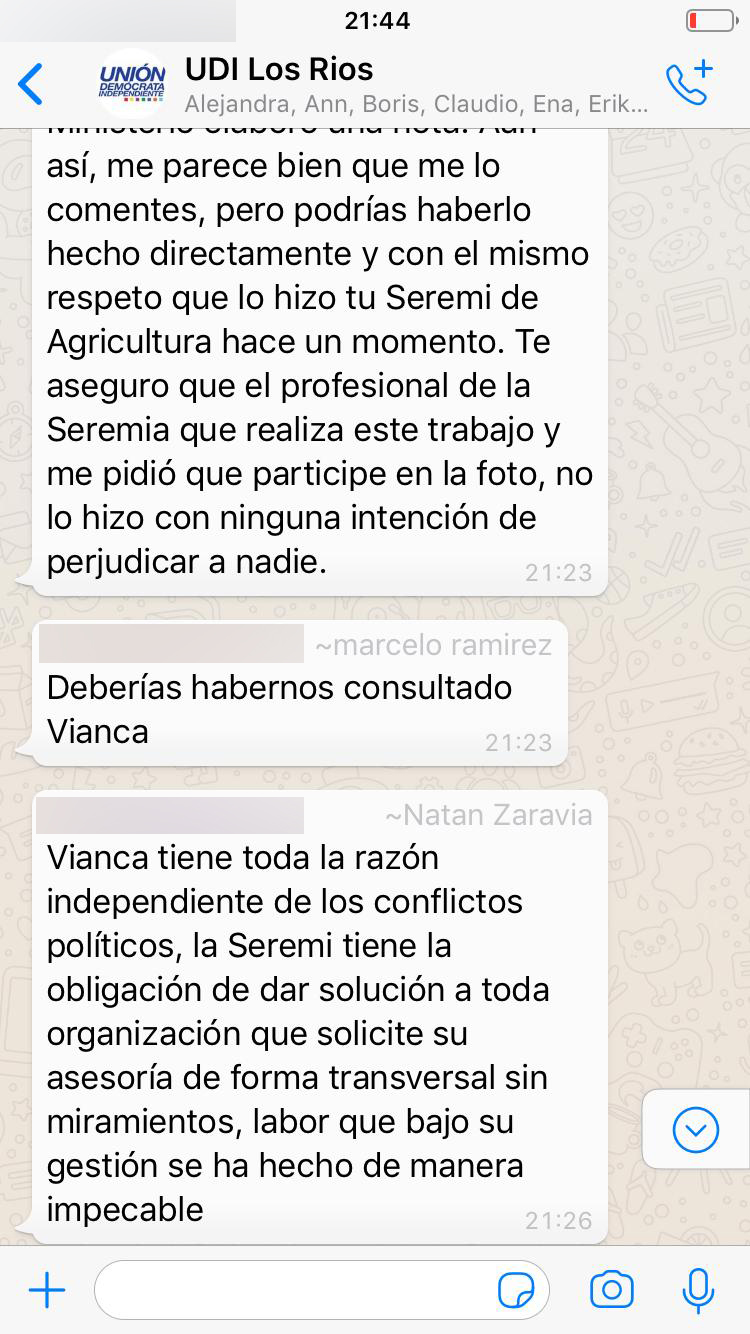Open the attachment plus menu

47,1290
